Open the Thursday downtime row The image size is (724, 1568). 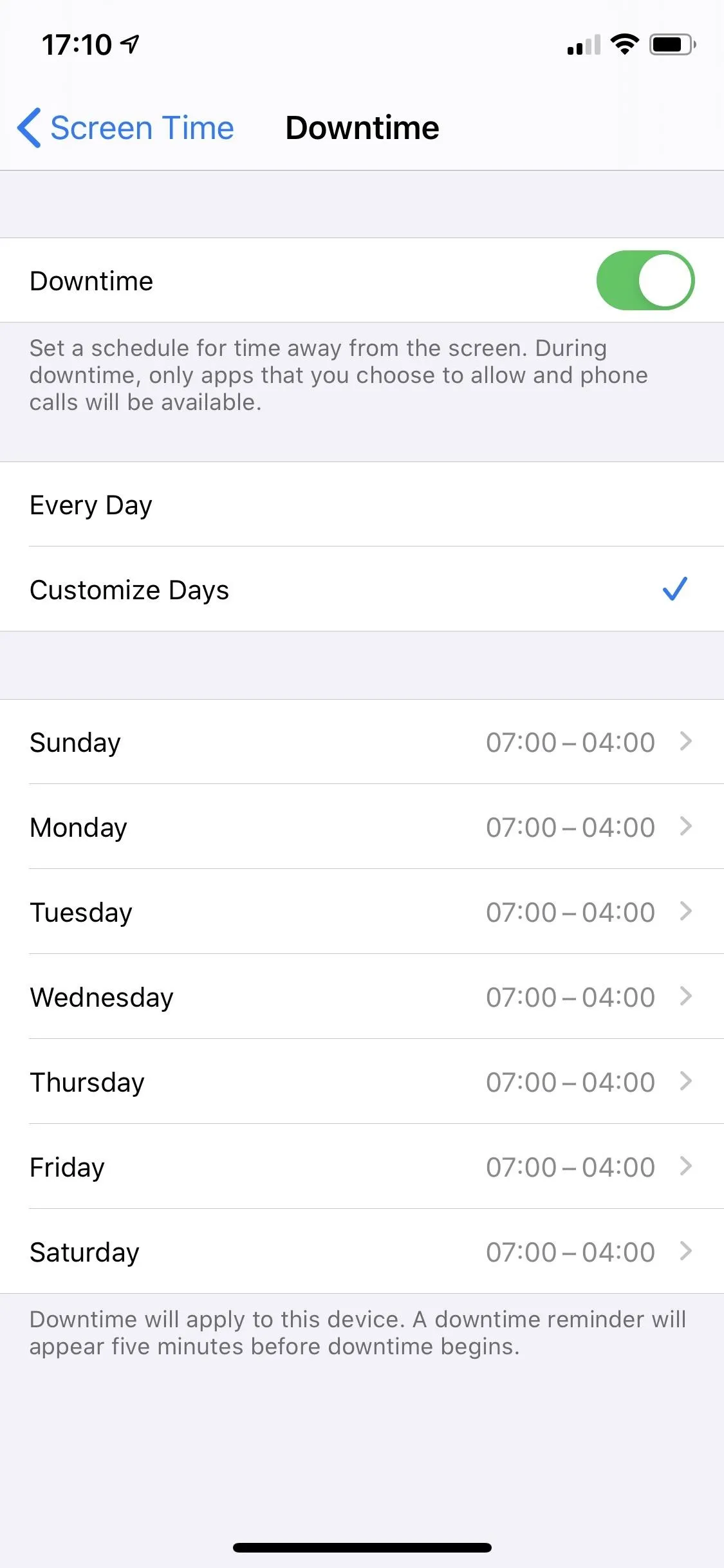coord(362,1081)
